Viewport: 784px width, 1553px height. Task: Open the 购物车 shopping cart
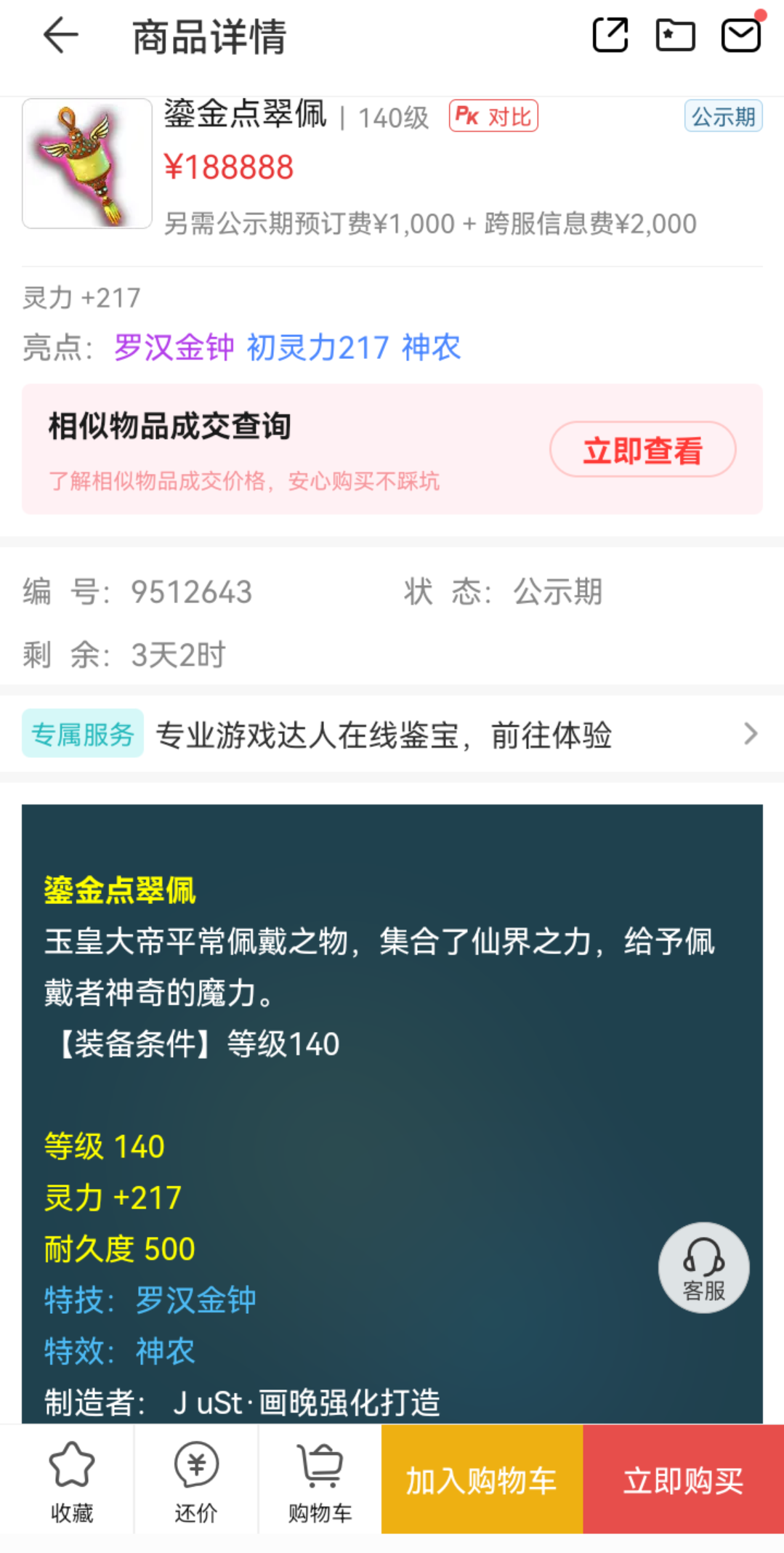320,1480
